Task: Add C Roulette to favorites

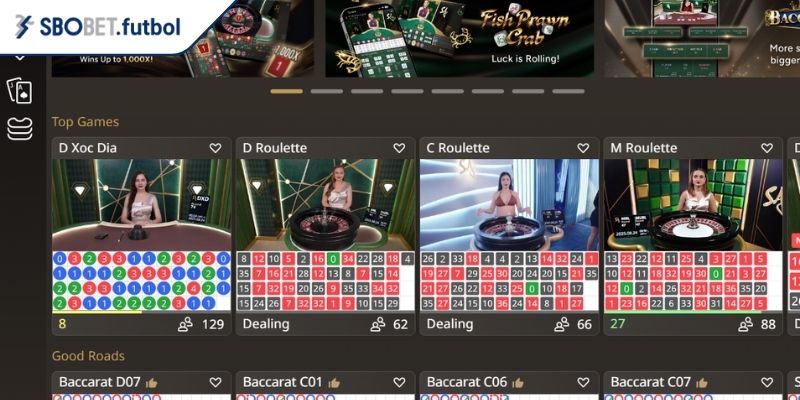Action: pyautogui.click(x=583, y=148)
